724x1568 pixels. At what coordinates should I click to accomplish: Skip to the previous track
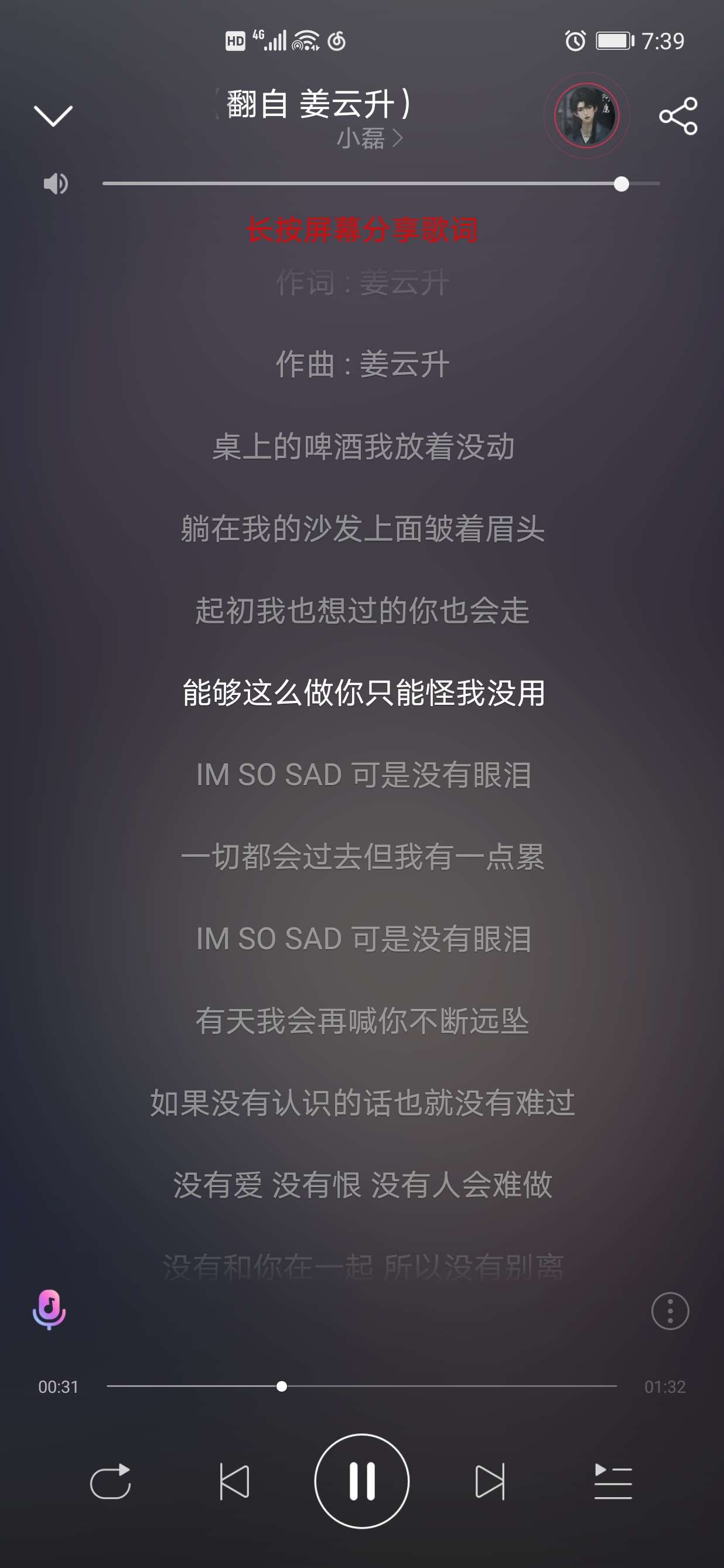pyautogui.click(x=234, y=1481)
